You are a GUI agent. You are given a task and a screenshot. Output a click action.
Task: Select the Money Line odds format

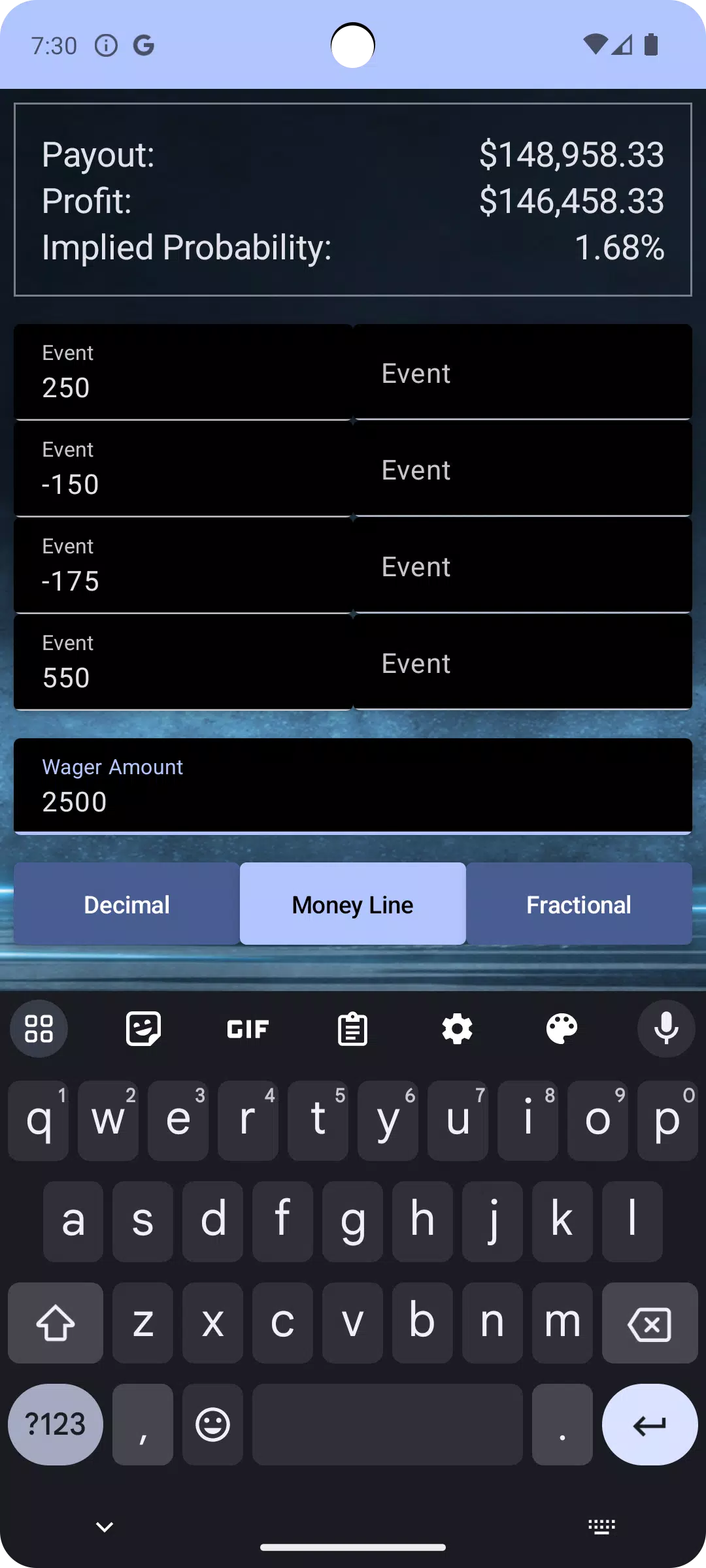352,904
